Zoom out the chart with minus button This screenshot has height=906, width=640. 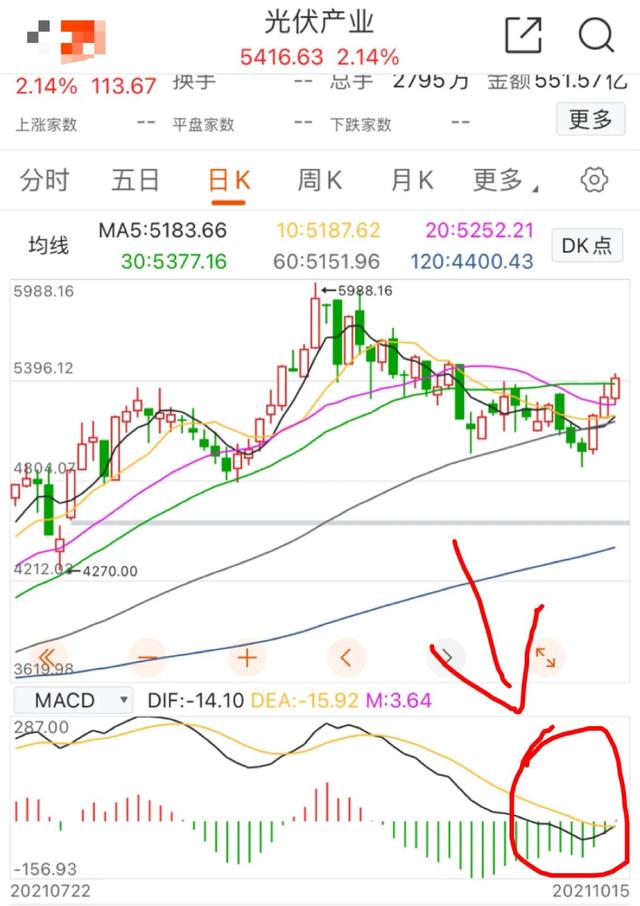(x=146, y=657)
